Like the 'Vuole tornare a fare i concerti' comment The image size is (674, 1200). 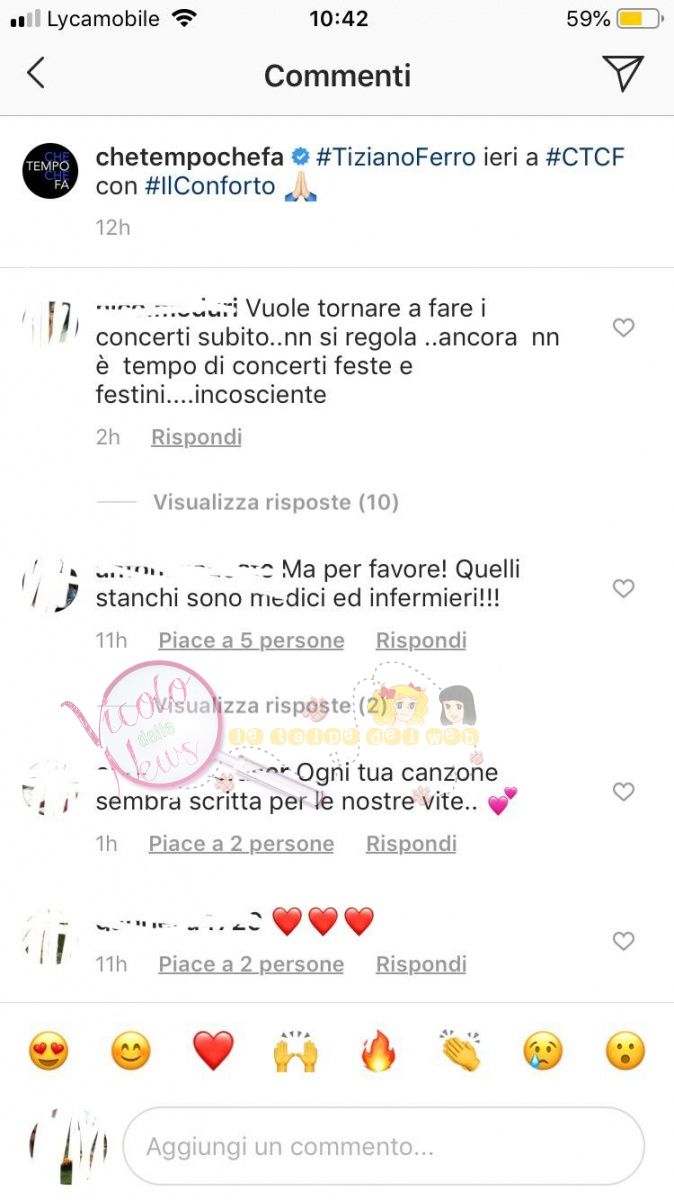click(x=623, y=328)
